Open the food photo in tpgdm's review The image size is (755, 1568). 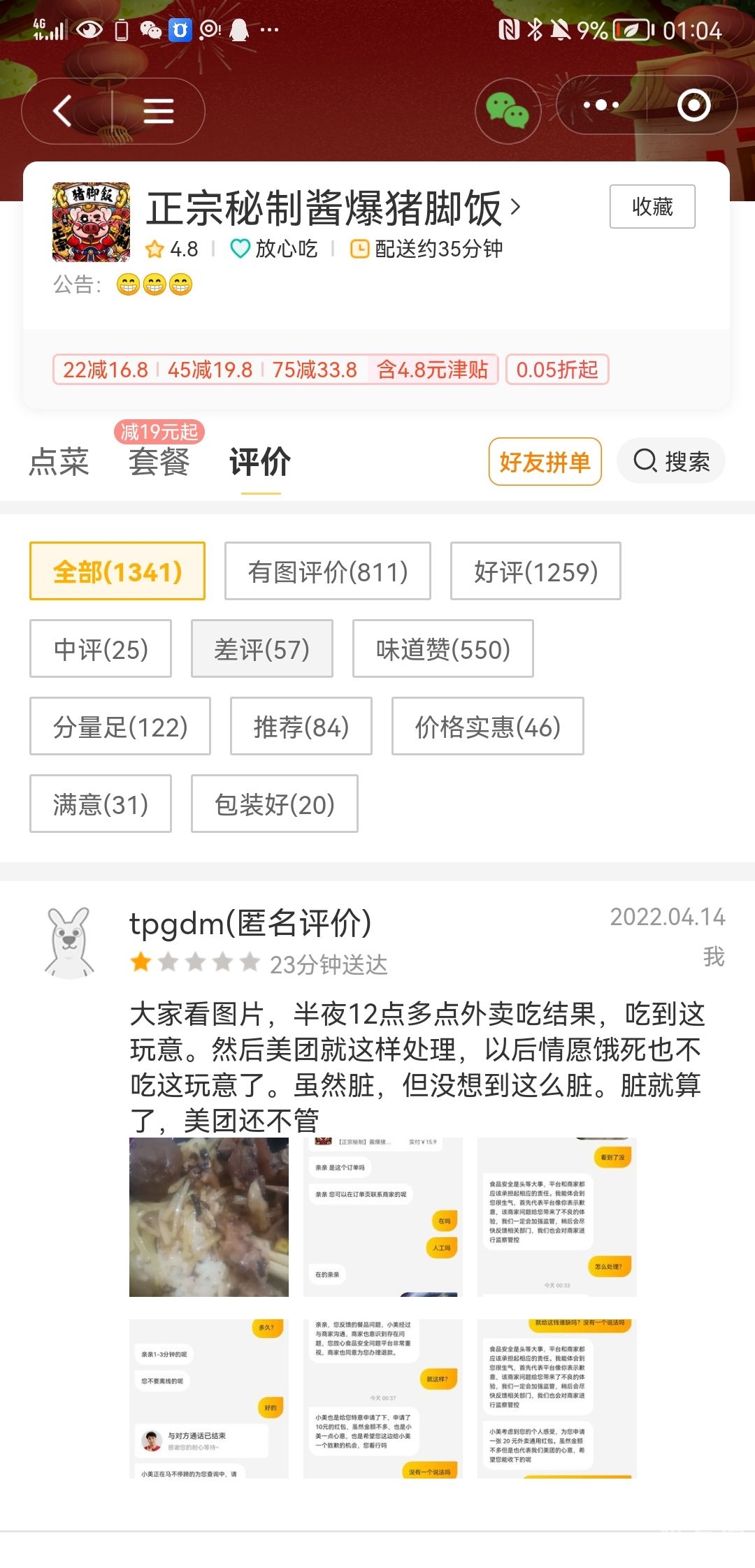point(209,1217)
